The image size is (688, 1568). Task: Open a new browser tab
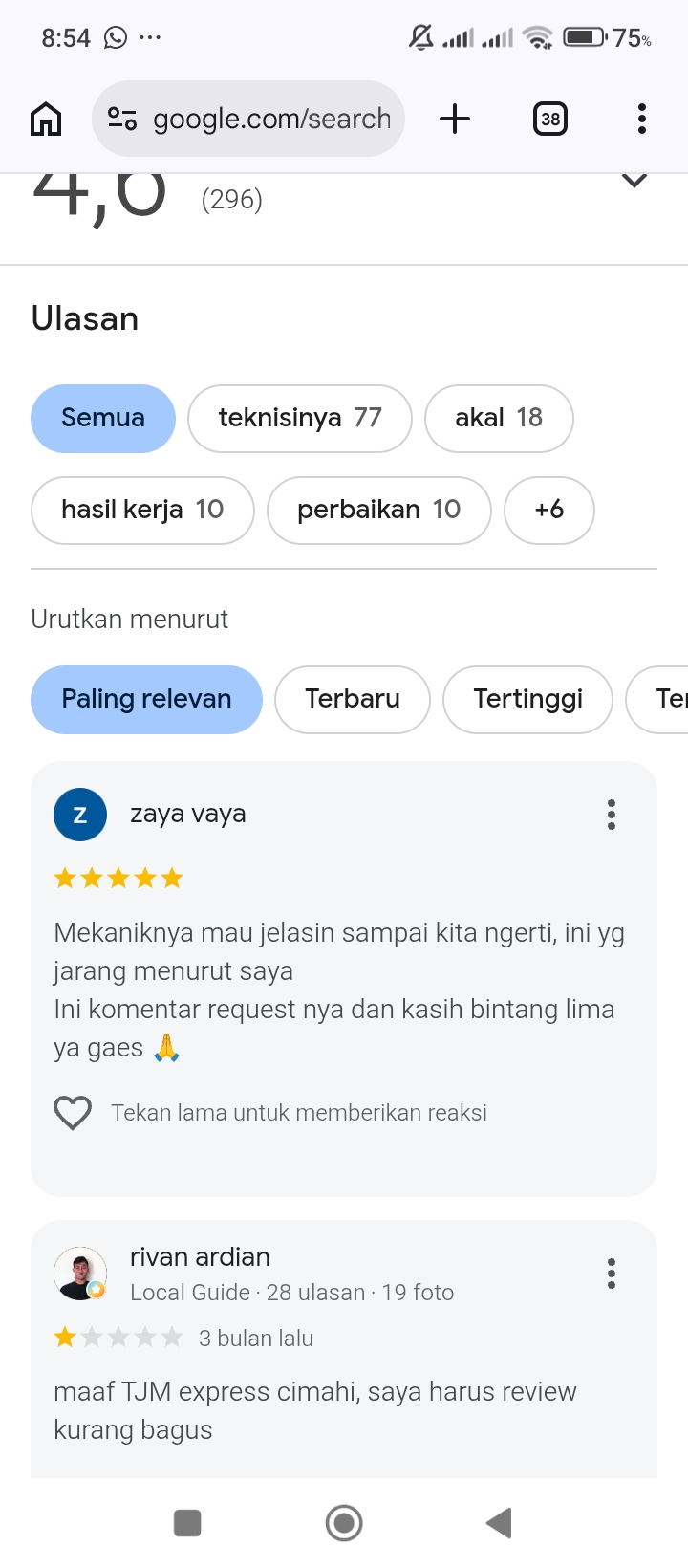click(x=455, y=119)
